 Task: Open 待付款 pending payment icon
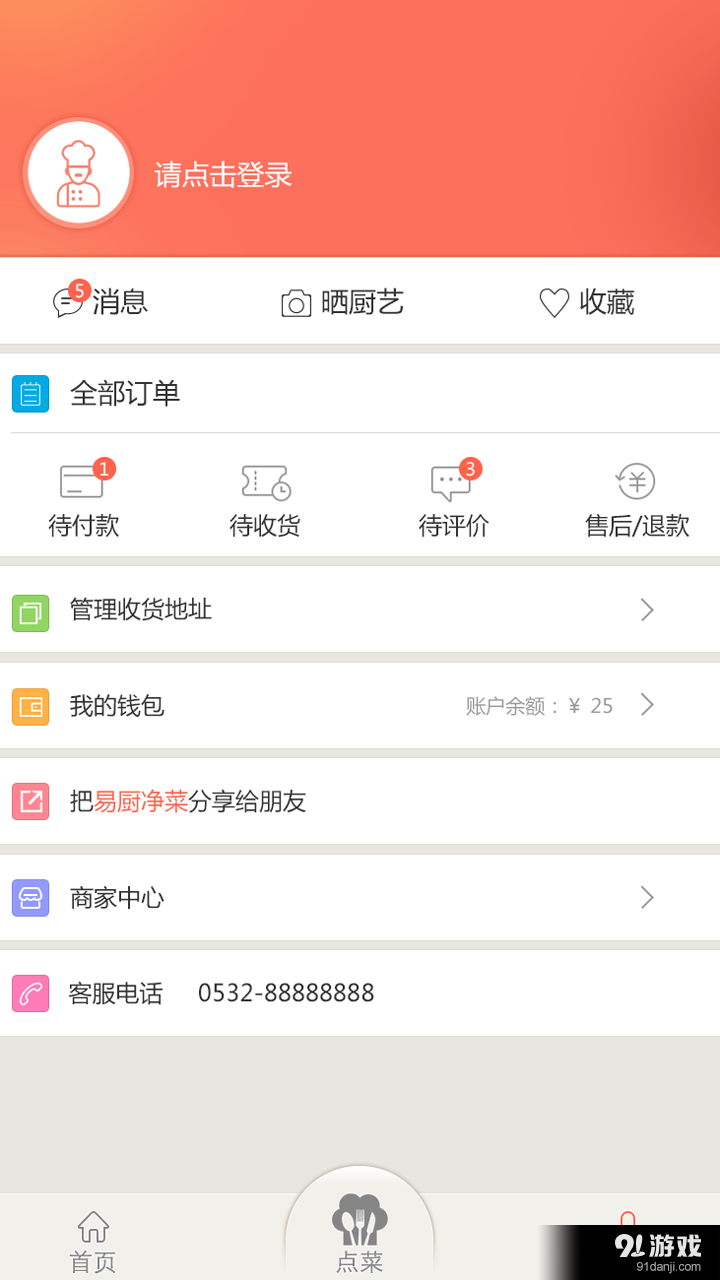(x=83, y=482)
